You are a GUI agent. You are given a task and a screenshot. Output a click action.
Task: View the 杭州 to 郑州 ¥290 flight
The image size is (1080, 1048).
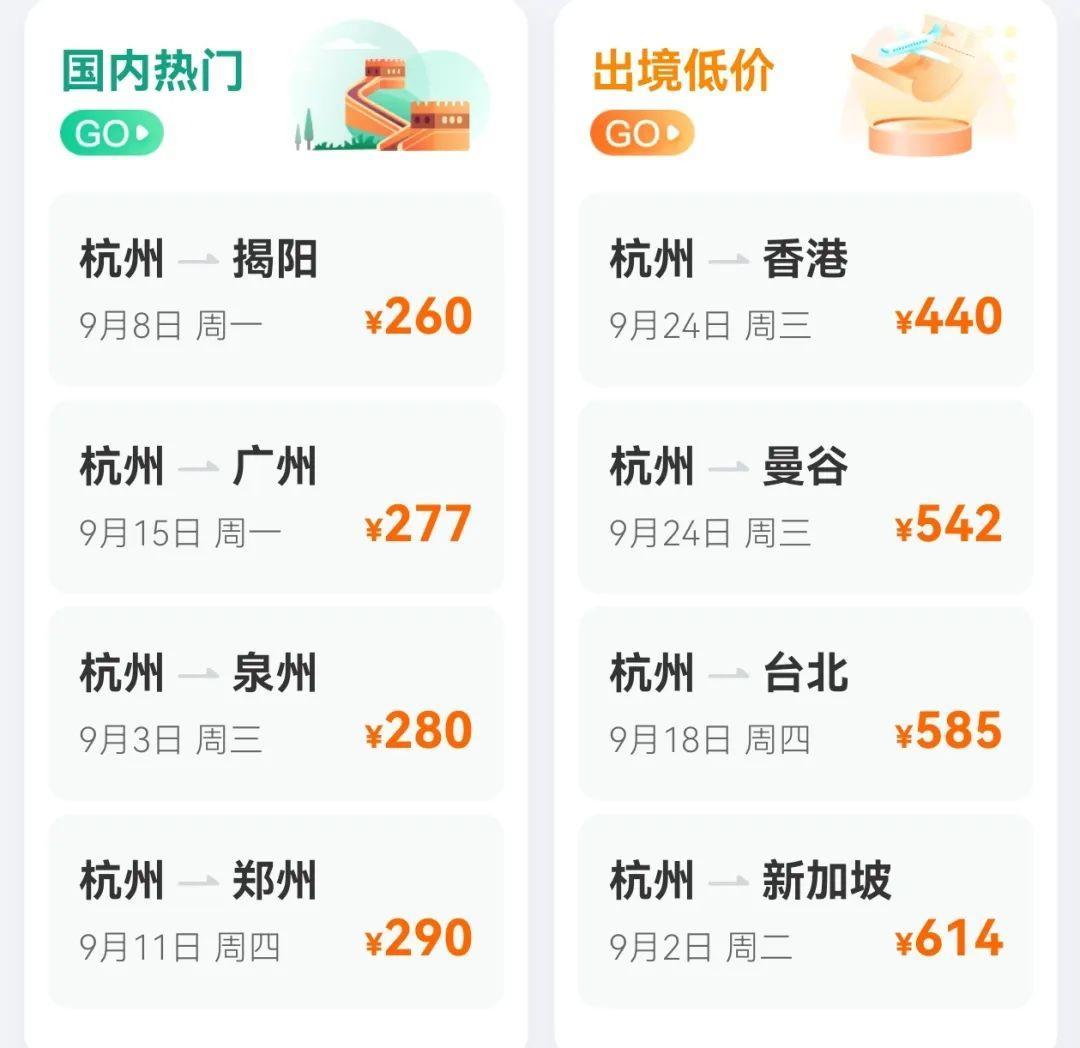[x=276, y=910]
